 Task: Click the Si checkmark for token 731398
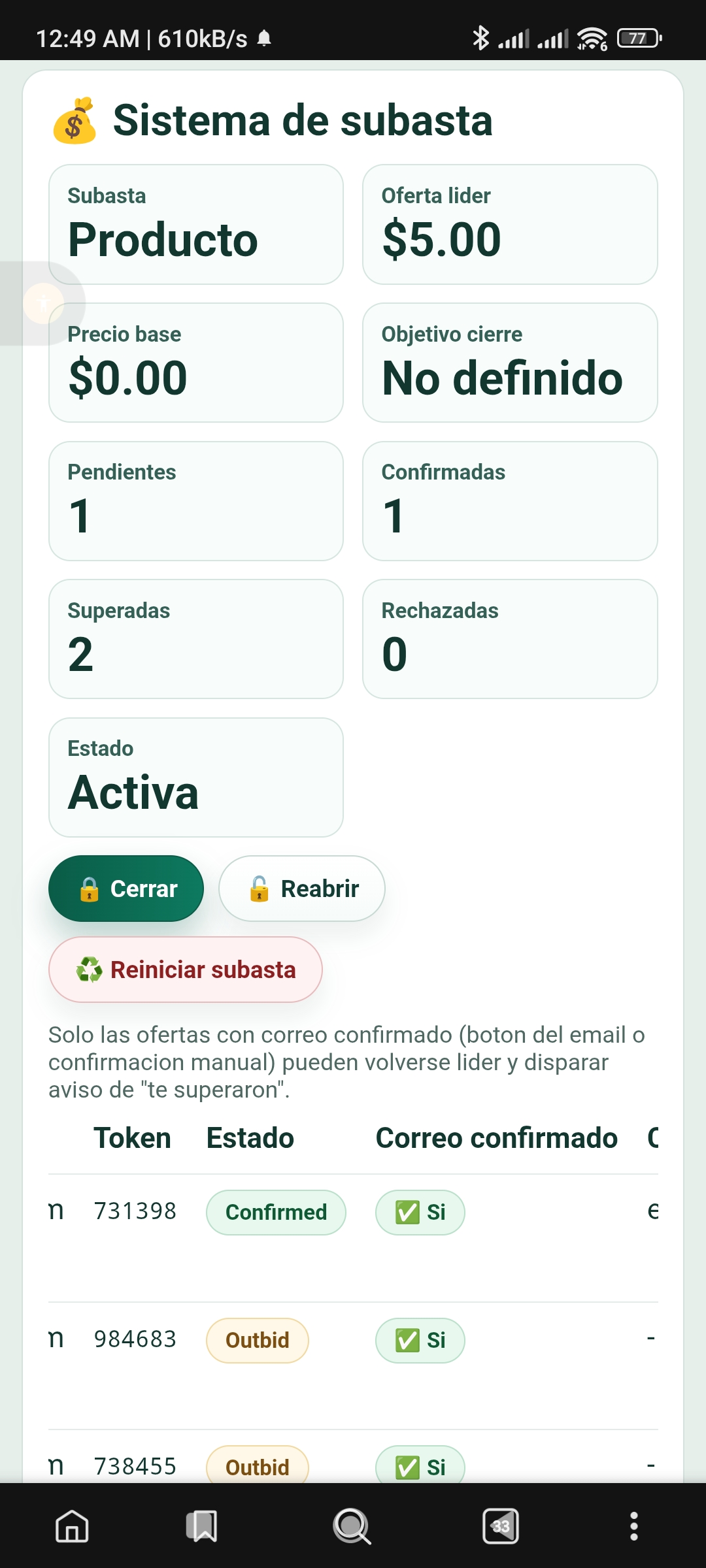coord(420,1212)
